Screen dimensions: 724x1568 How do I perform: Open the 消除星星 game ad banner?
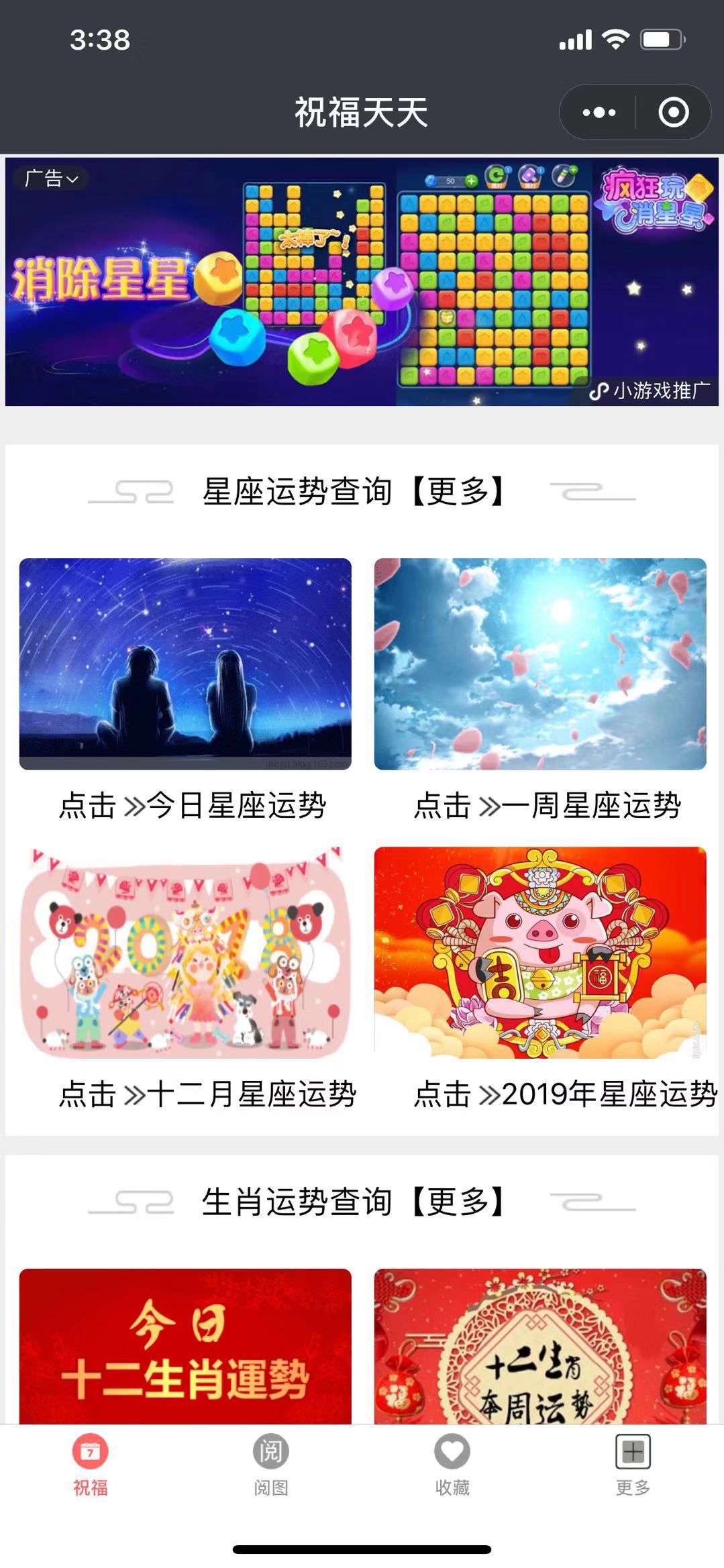362,282
